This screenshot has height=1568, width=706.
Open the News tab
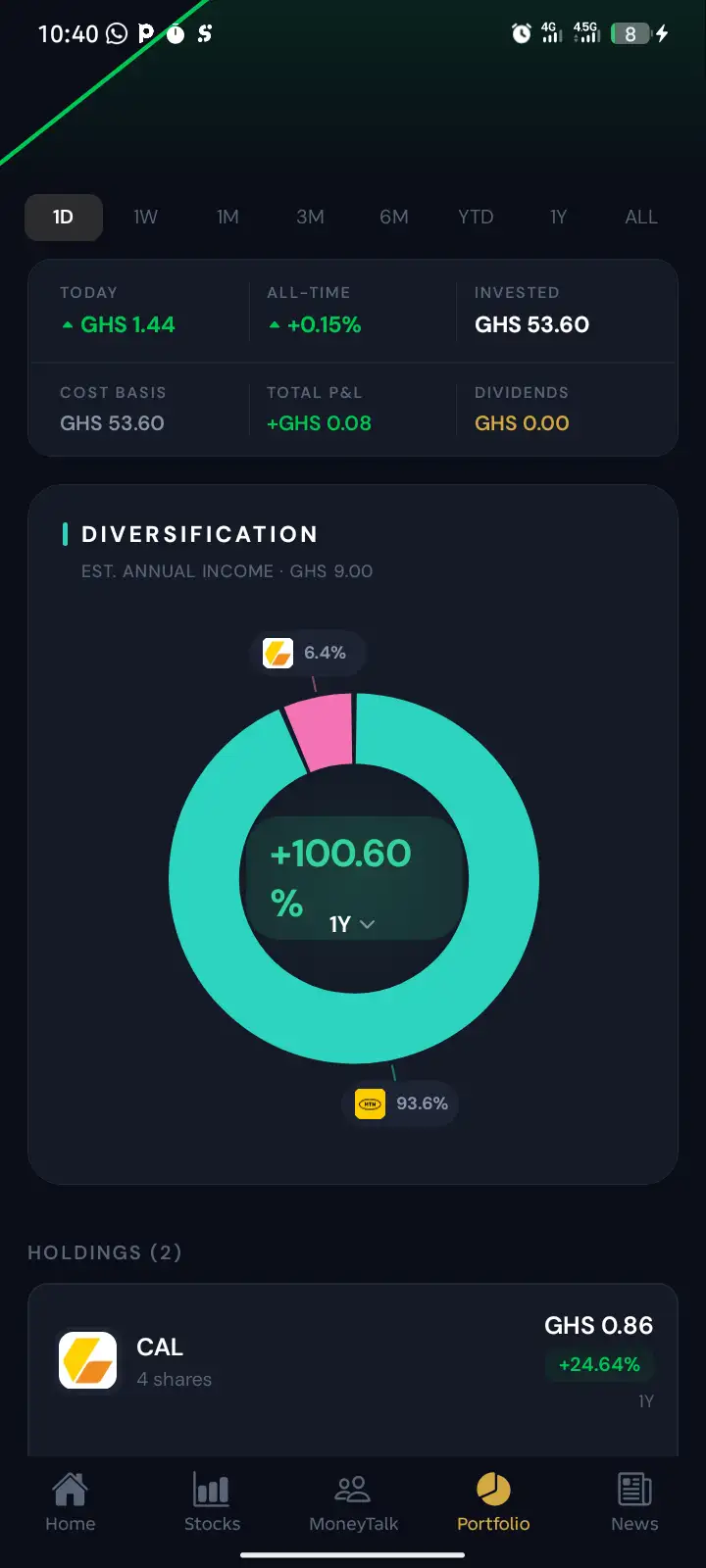point(634,1502)
